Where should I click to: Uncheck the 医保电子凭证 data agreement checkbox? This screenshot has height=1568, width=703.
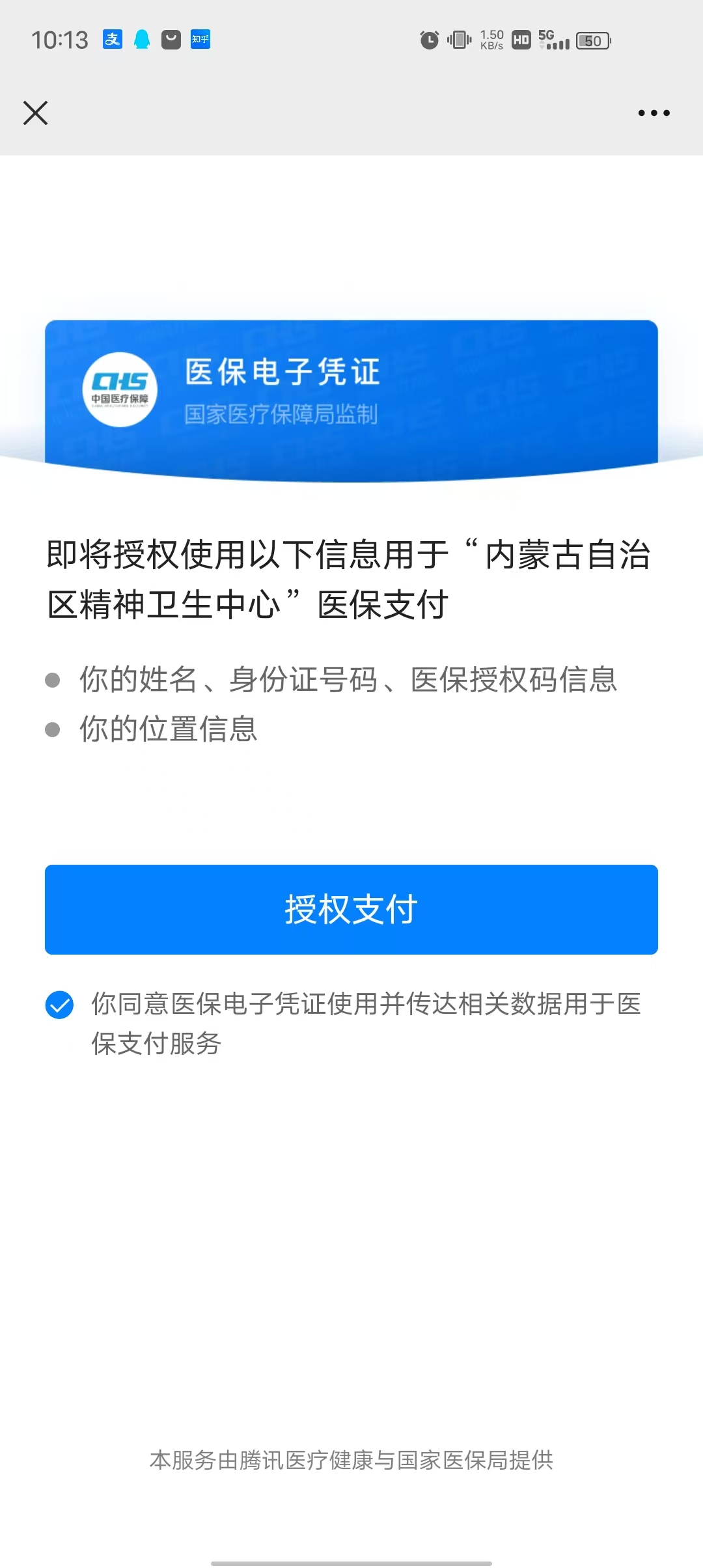coord(59,1005)
